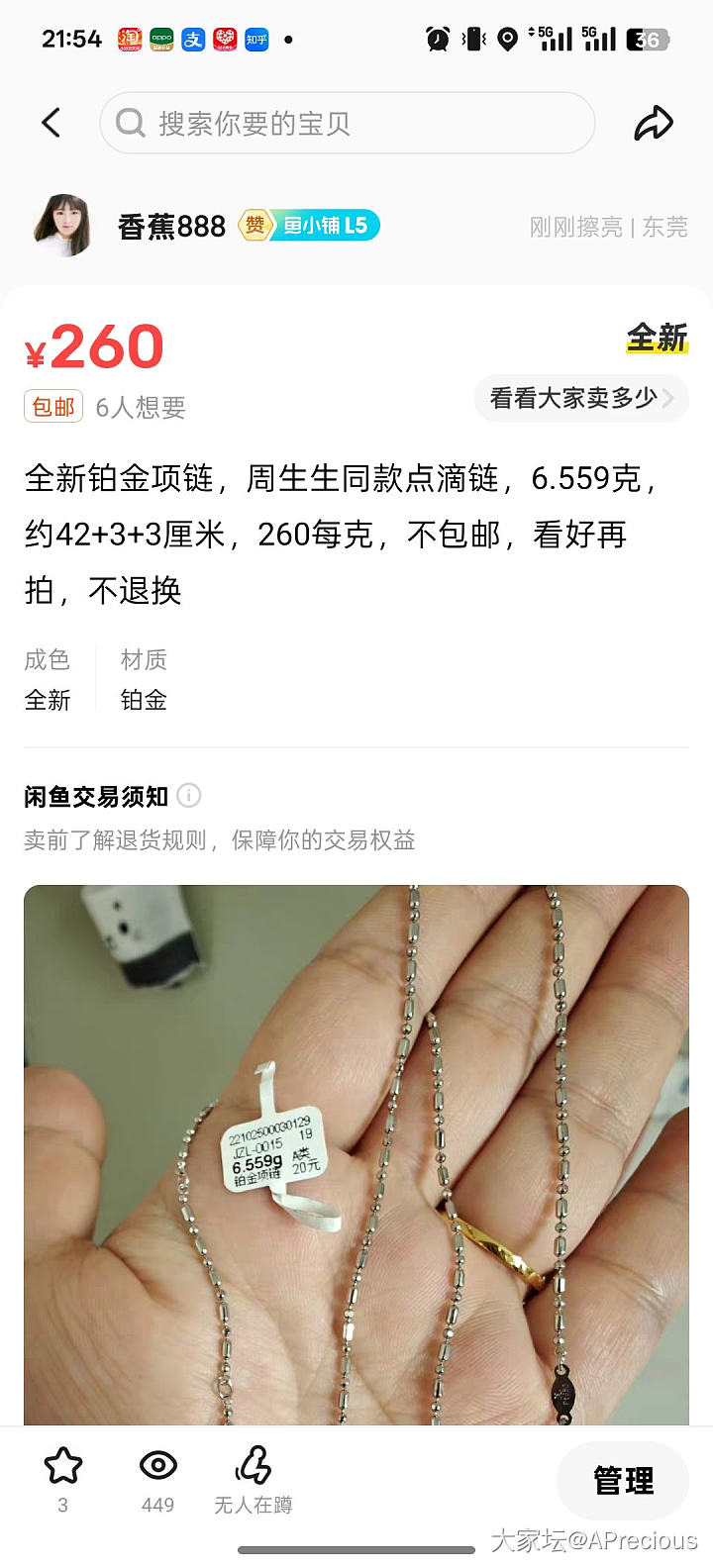
Task: Open the 搜索你要的宝贝 search box
Action: point(347,123)
